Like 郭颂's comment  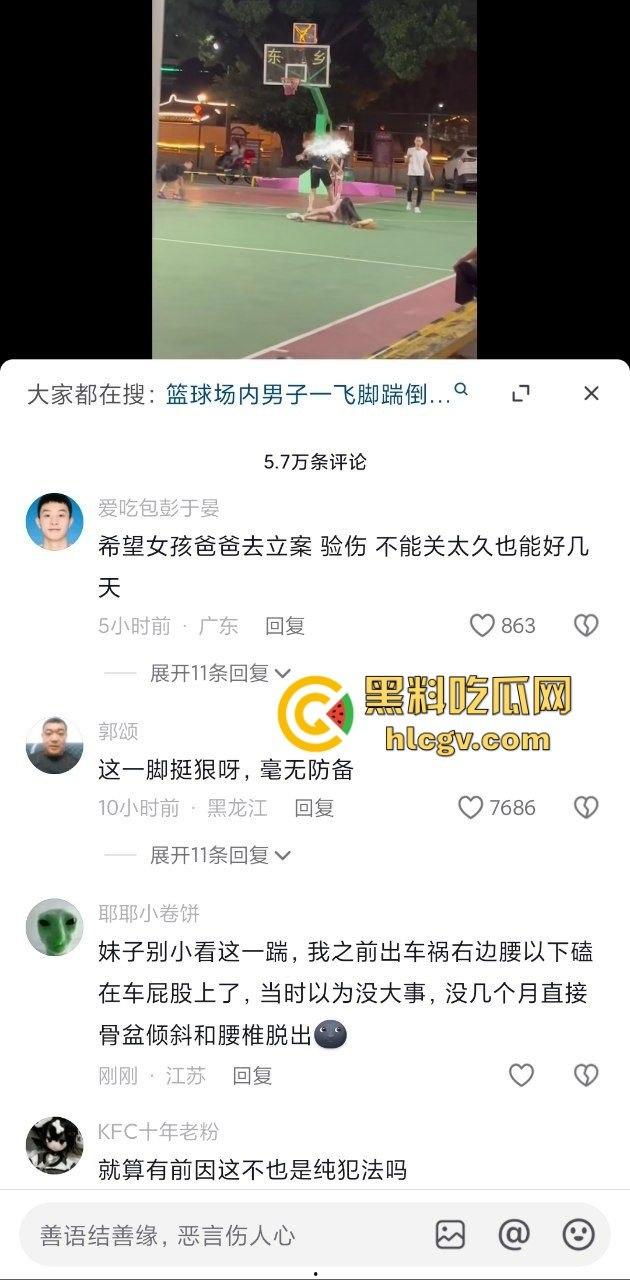tap(471, 808)
